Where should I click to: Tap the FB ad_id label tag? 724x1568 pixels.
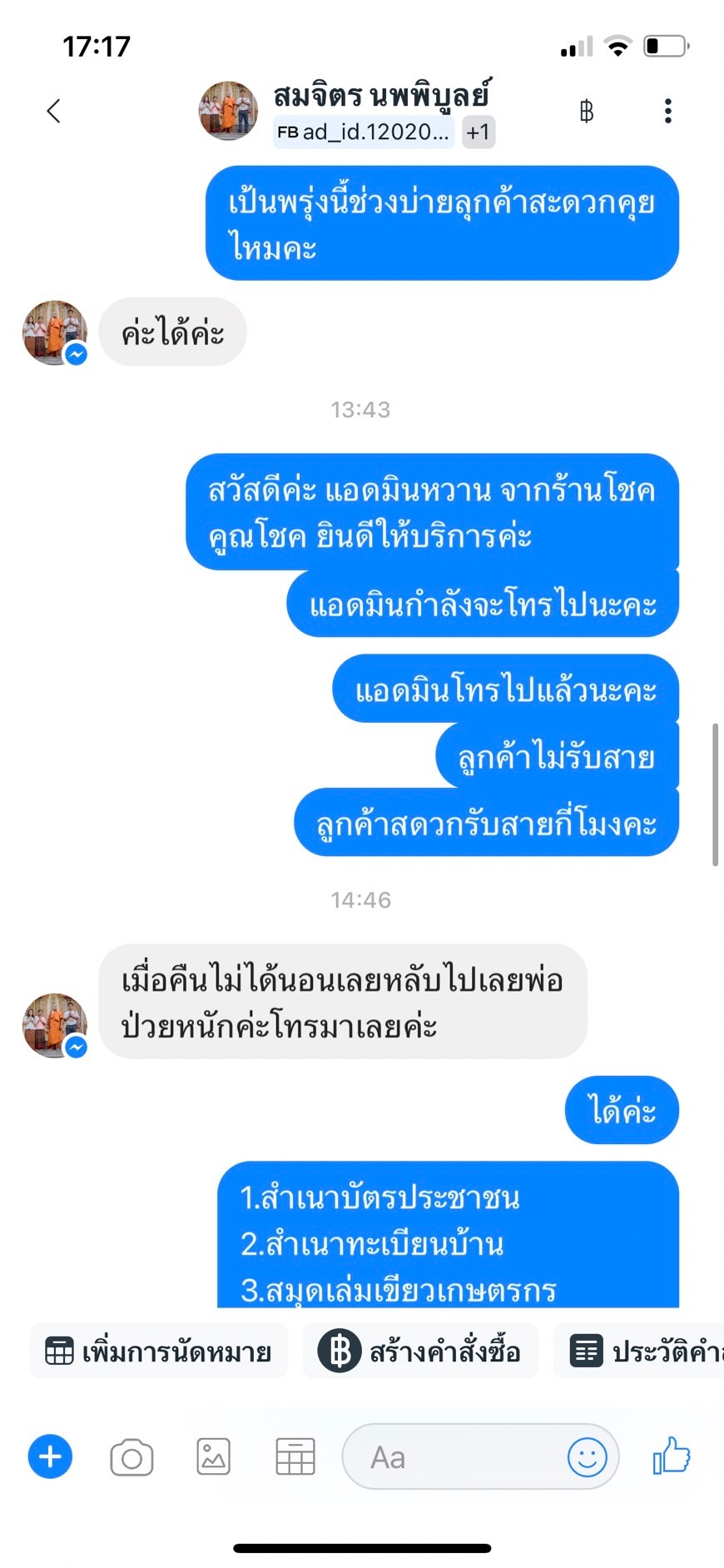(364, 132)
